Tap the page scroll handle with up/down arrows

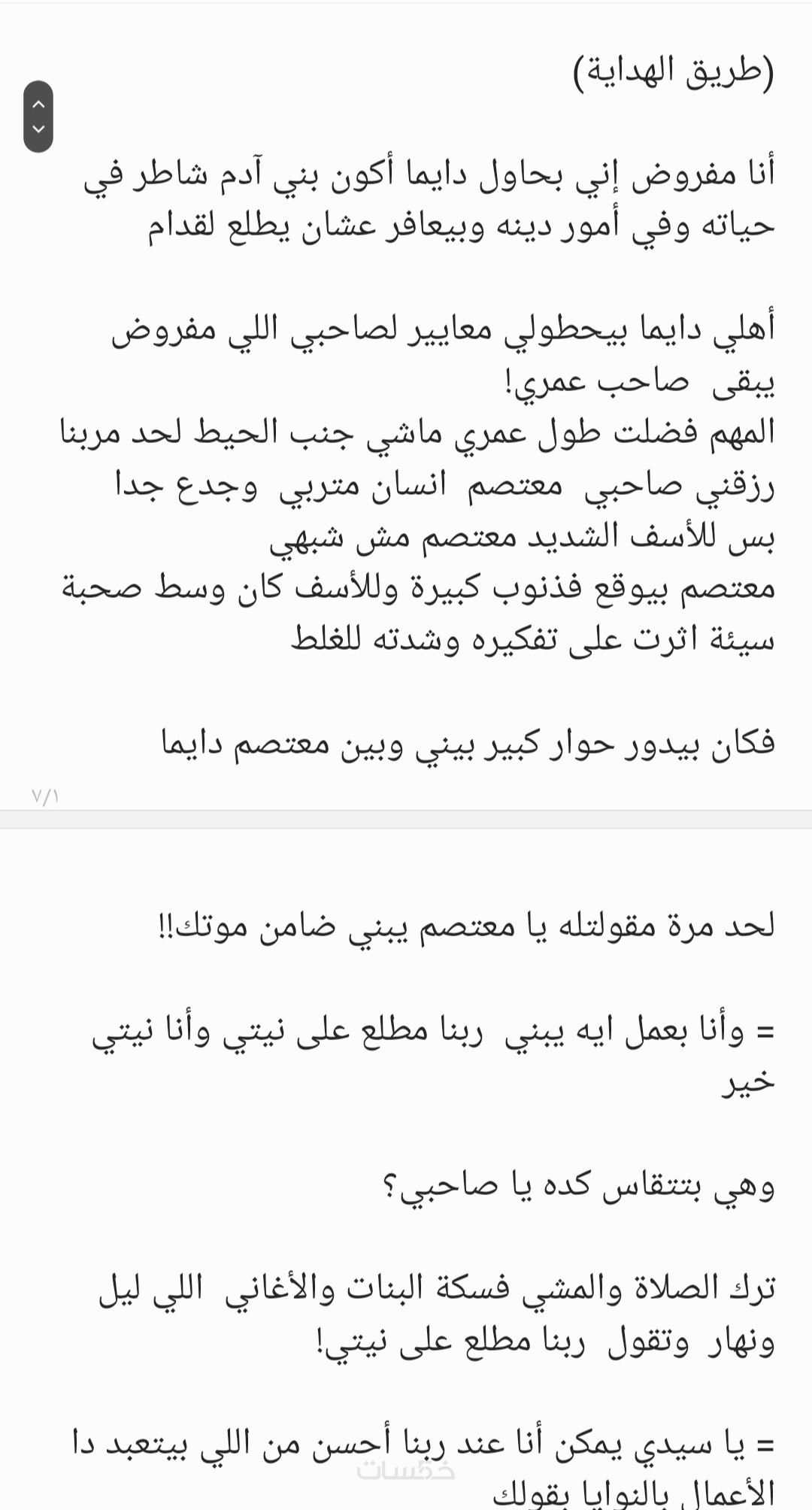click(38, 117)
